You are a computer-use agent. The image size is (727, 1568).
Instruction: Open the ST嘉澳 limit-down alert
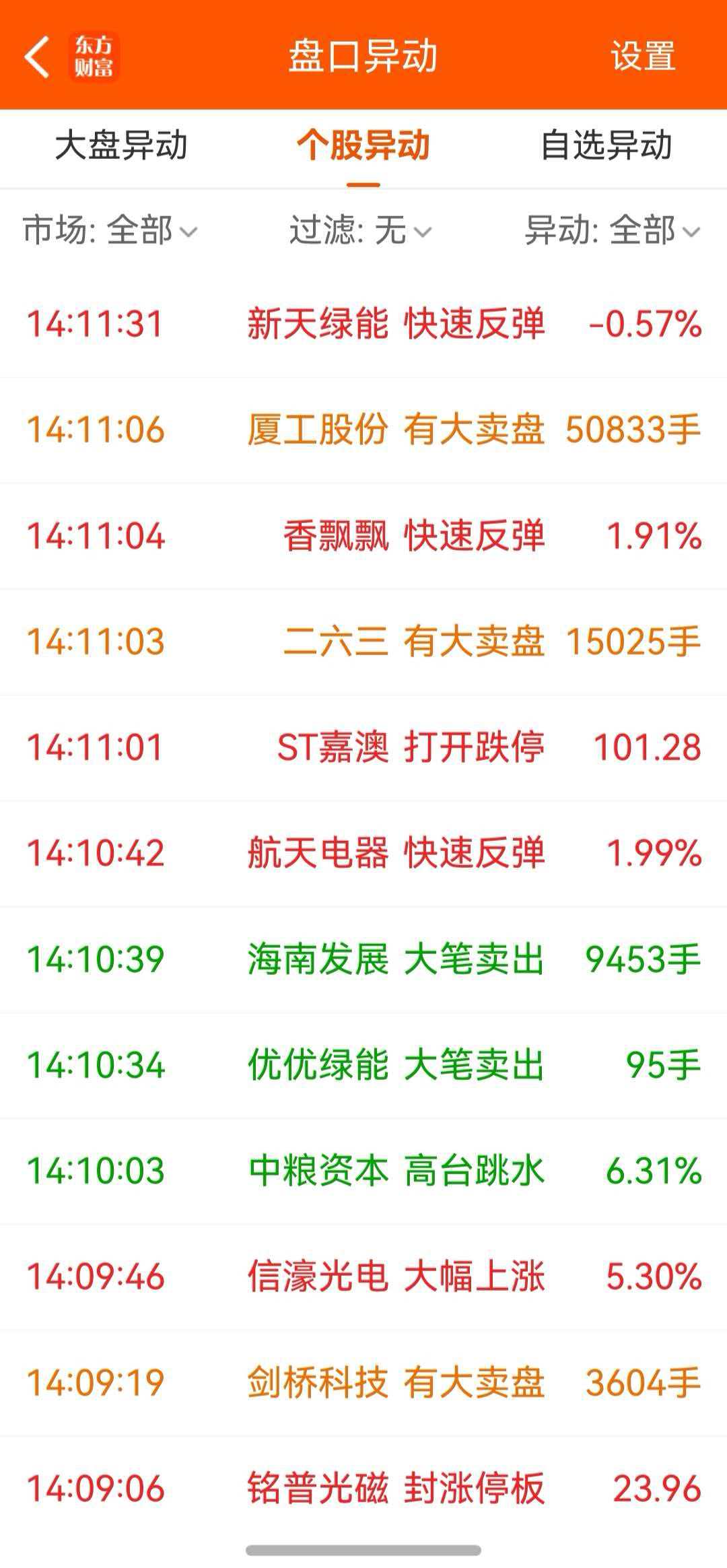point(363,747)
